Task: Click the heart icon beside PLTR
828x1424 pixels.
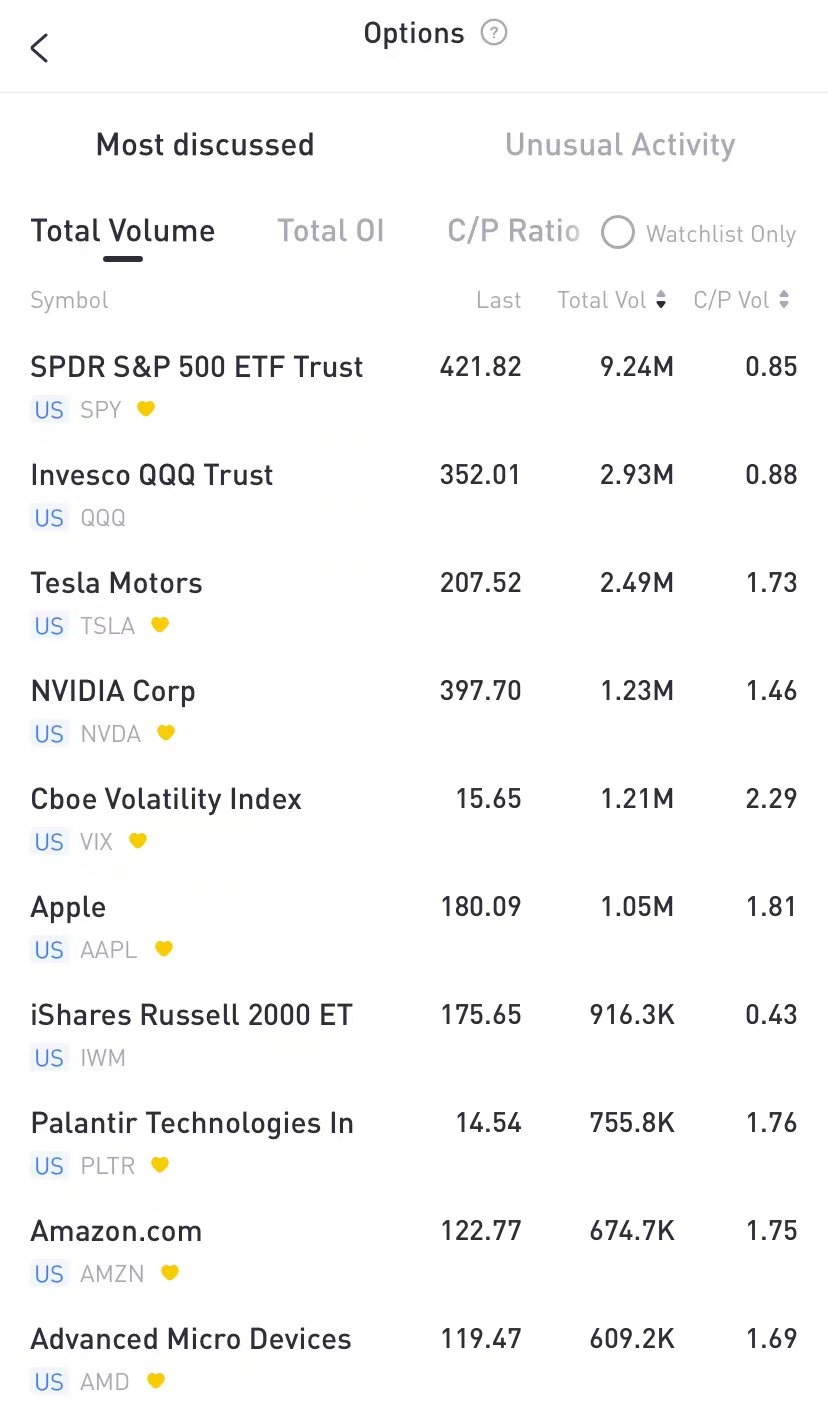Action: point(159,1165)
